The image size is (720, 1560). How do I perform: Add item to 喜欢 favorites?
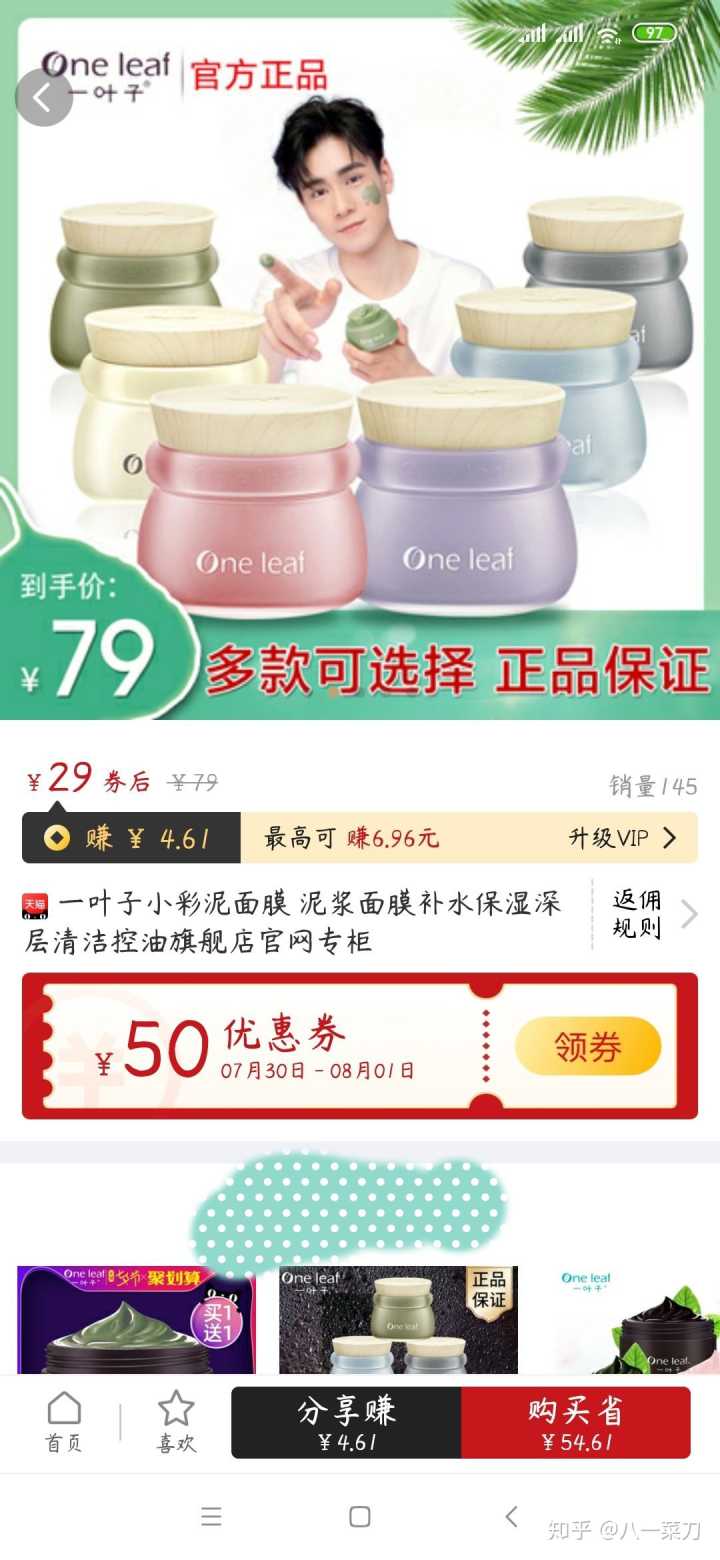176,1421
